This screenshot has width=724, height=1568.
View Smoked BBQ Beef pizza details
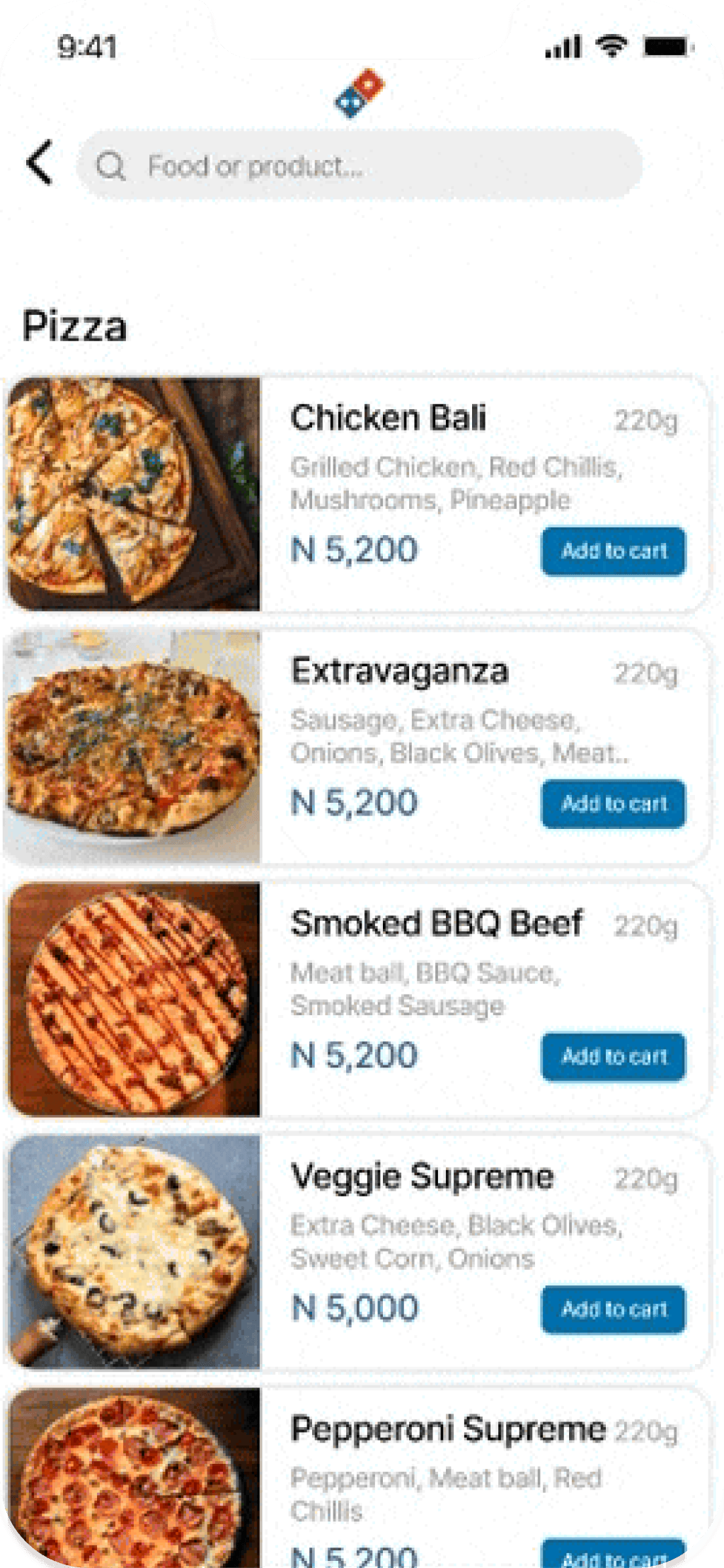click(436, 924)
